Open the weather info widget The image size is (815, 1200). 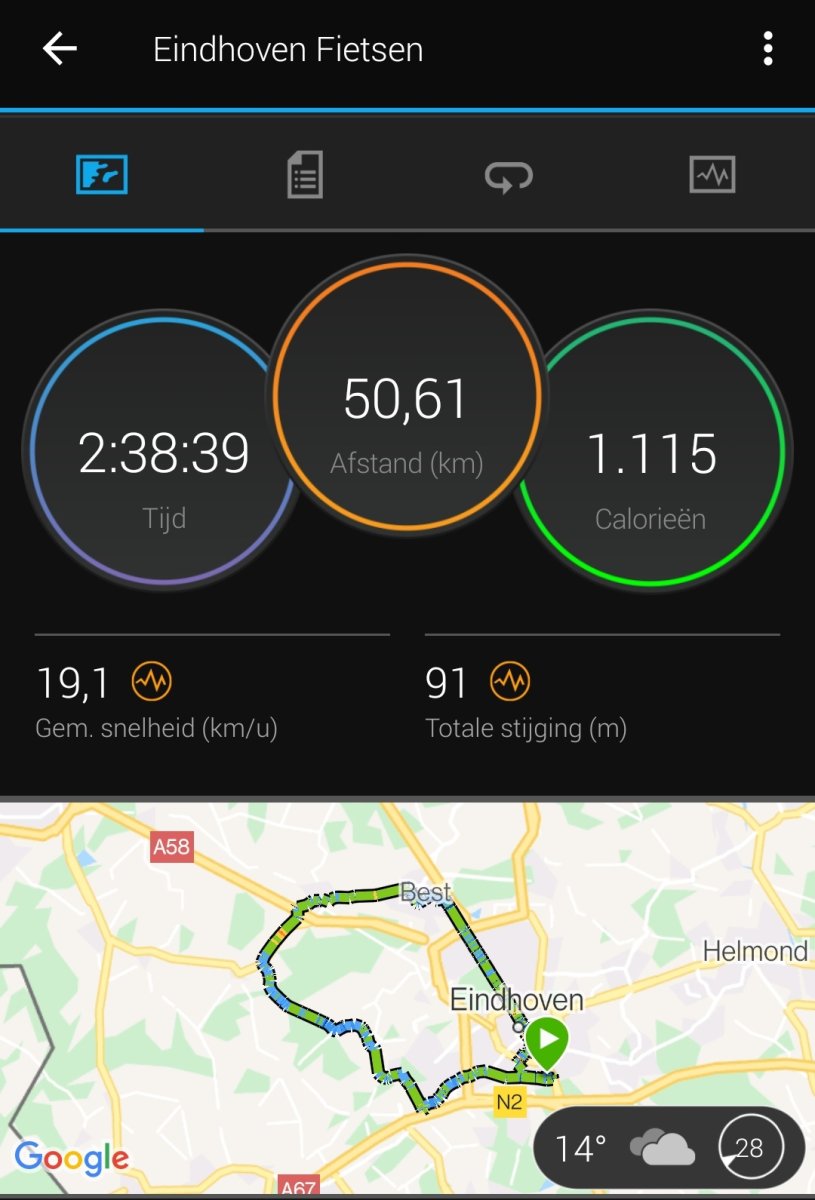(x=669, y=1148)
